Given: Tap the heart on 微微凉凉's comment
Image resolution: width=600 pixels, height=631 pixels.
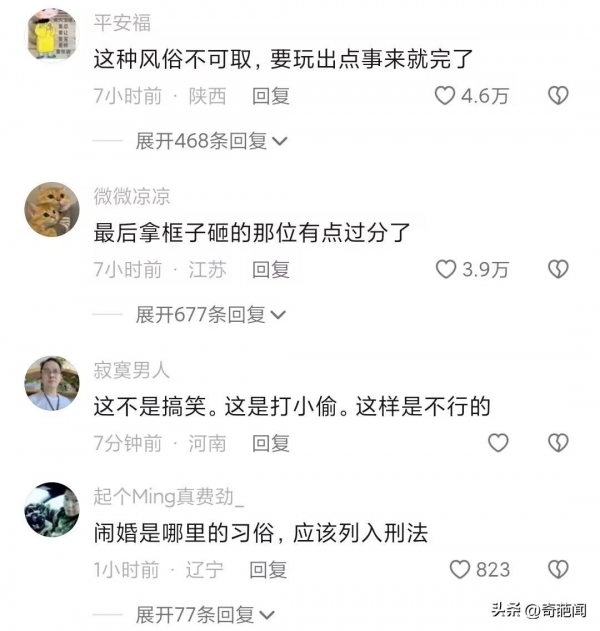Looking at the screenshot, I should pyautogui.click(x=445, y=269).
